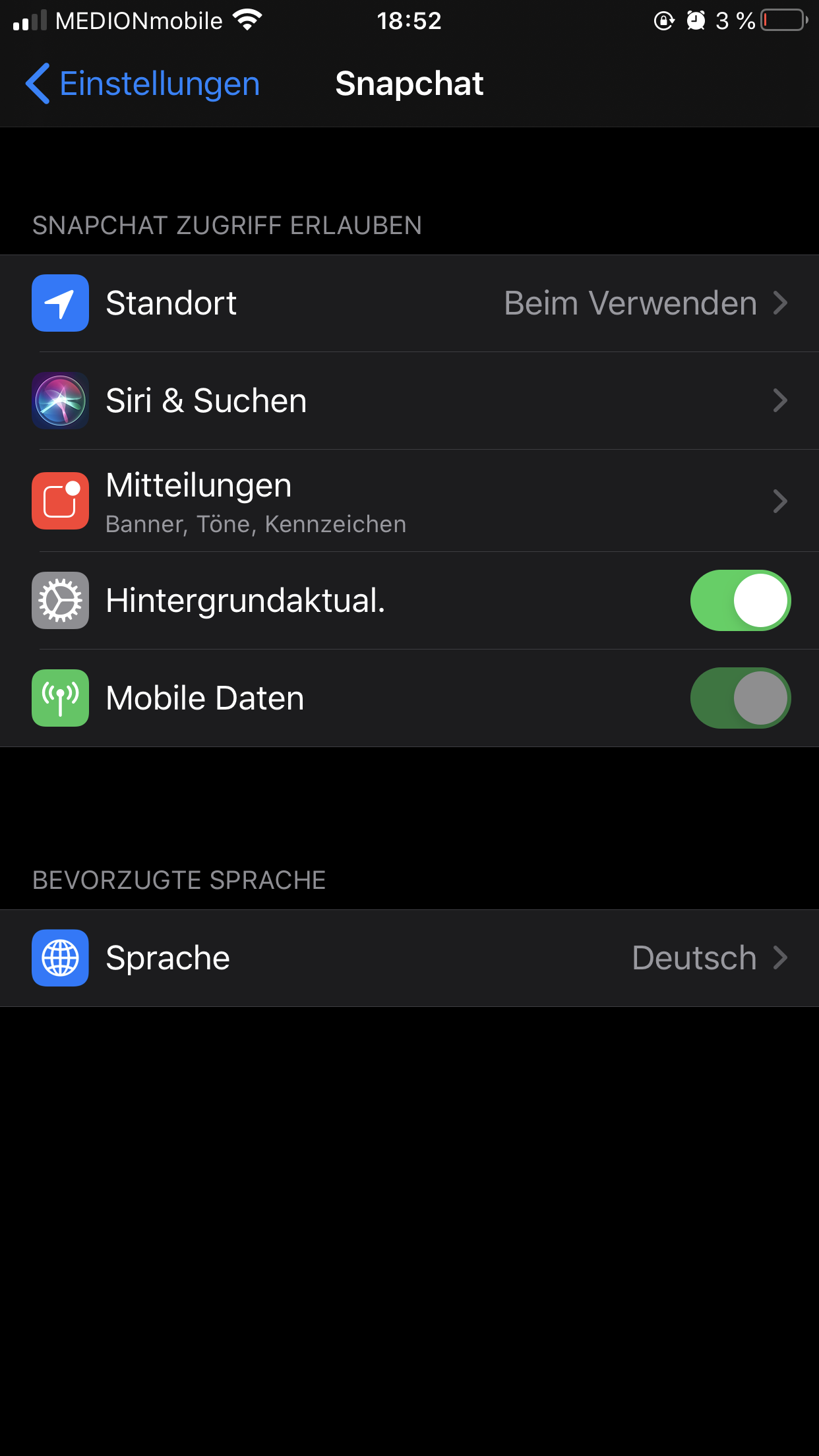This screenshot has height=1456, width=819.
Task: Open Mitteilungen notification settings
Action: pyautogui.click(x=409, y=501)
